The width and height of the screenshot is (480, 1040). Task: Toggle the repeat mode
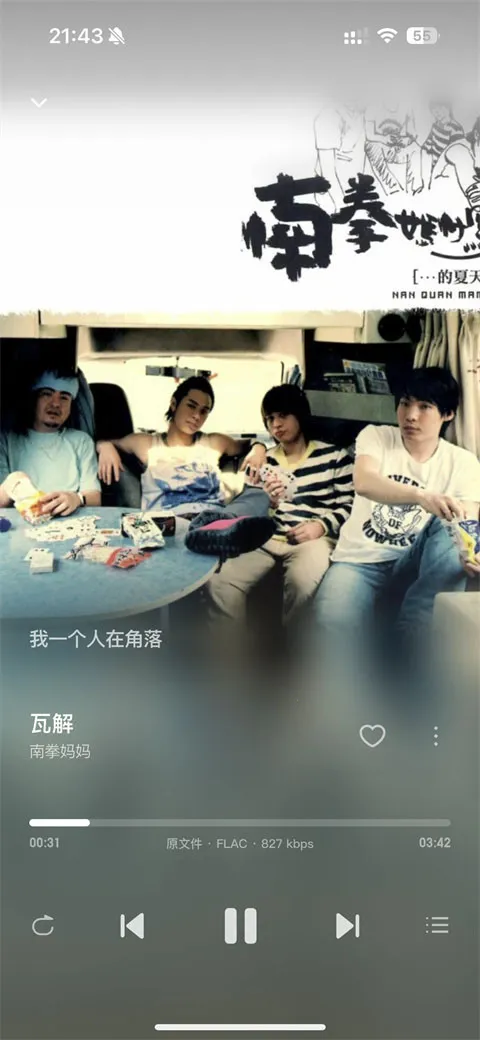click(x=42, y=925)
